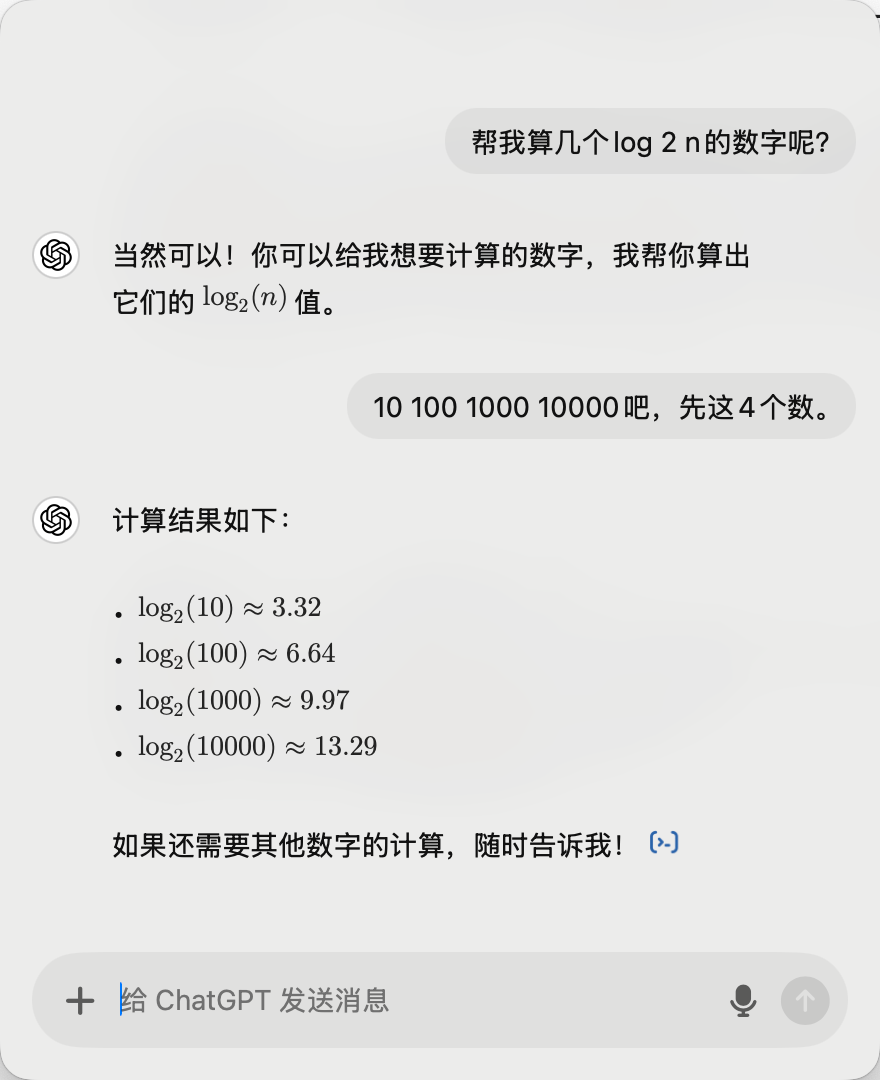
Task: Select the message listing four numbers
Action: pyautogui.click(x=602, y=406)
